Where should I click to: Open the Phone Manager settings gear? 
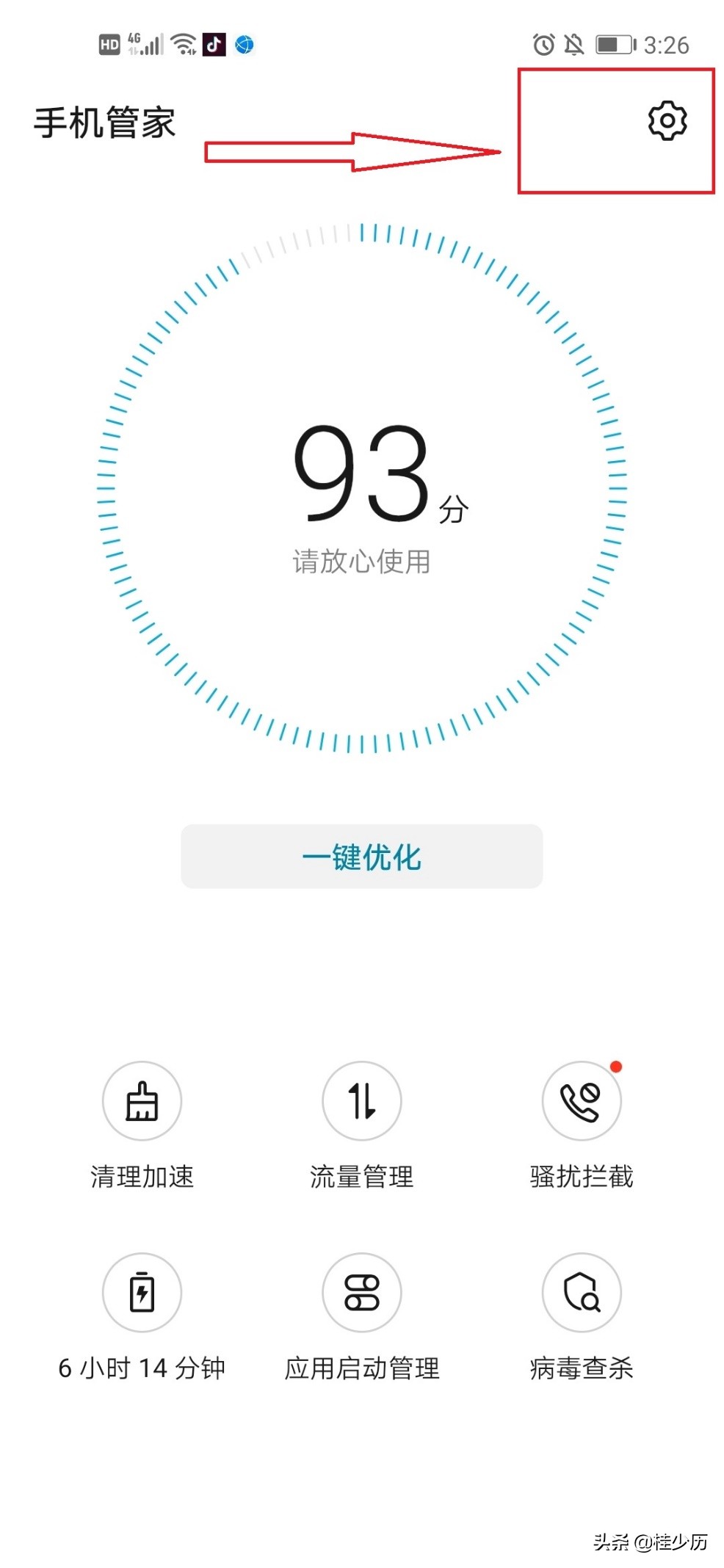(667, 122)
